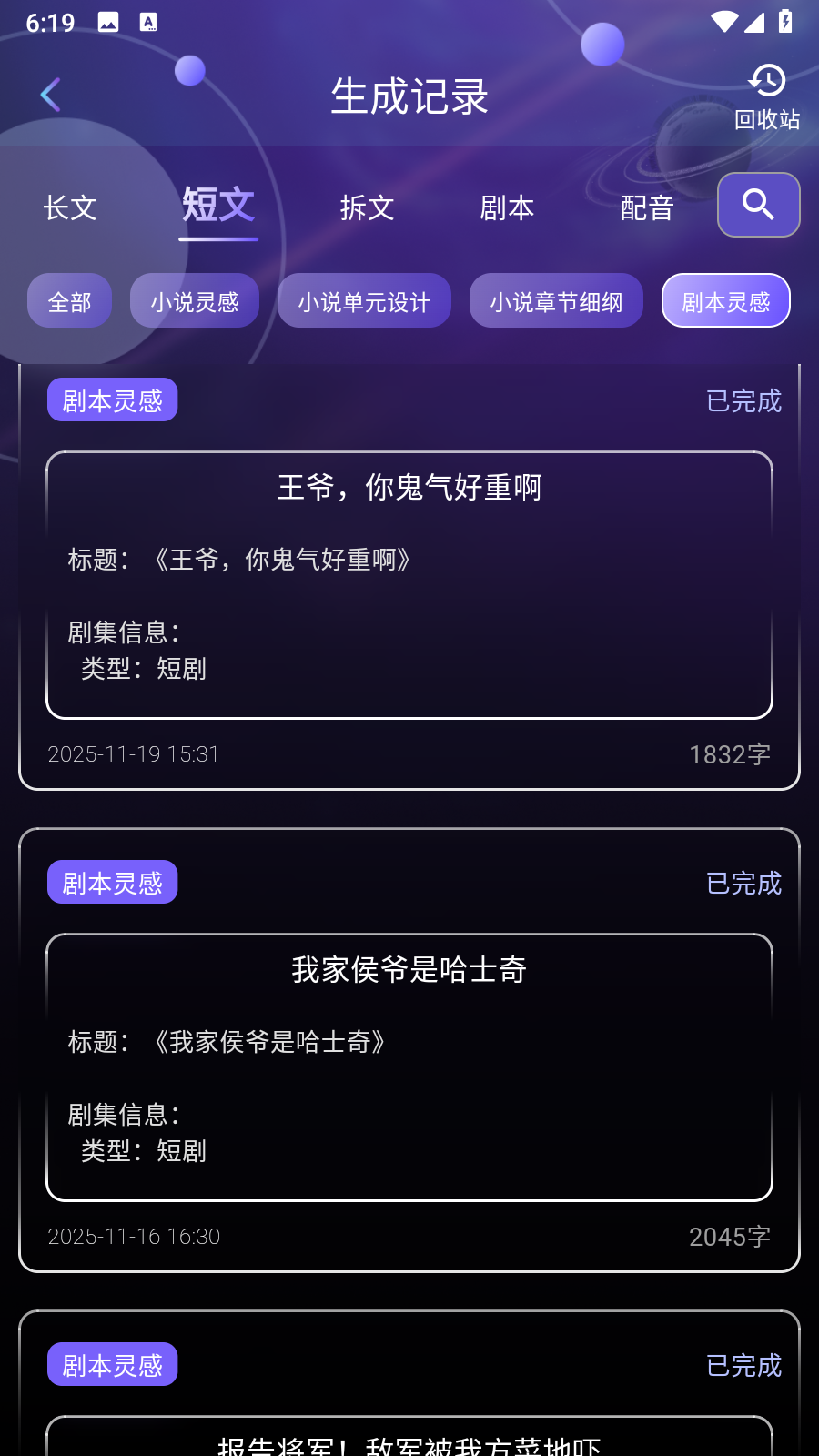Open the 回收站 recycle bin

point(768,94)
